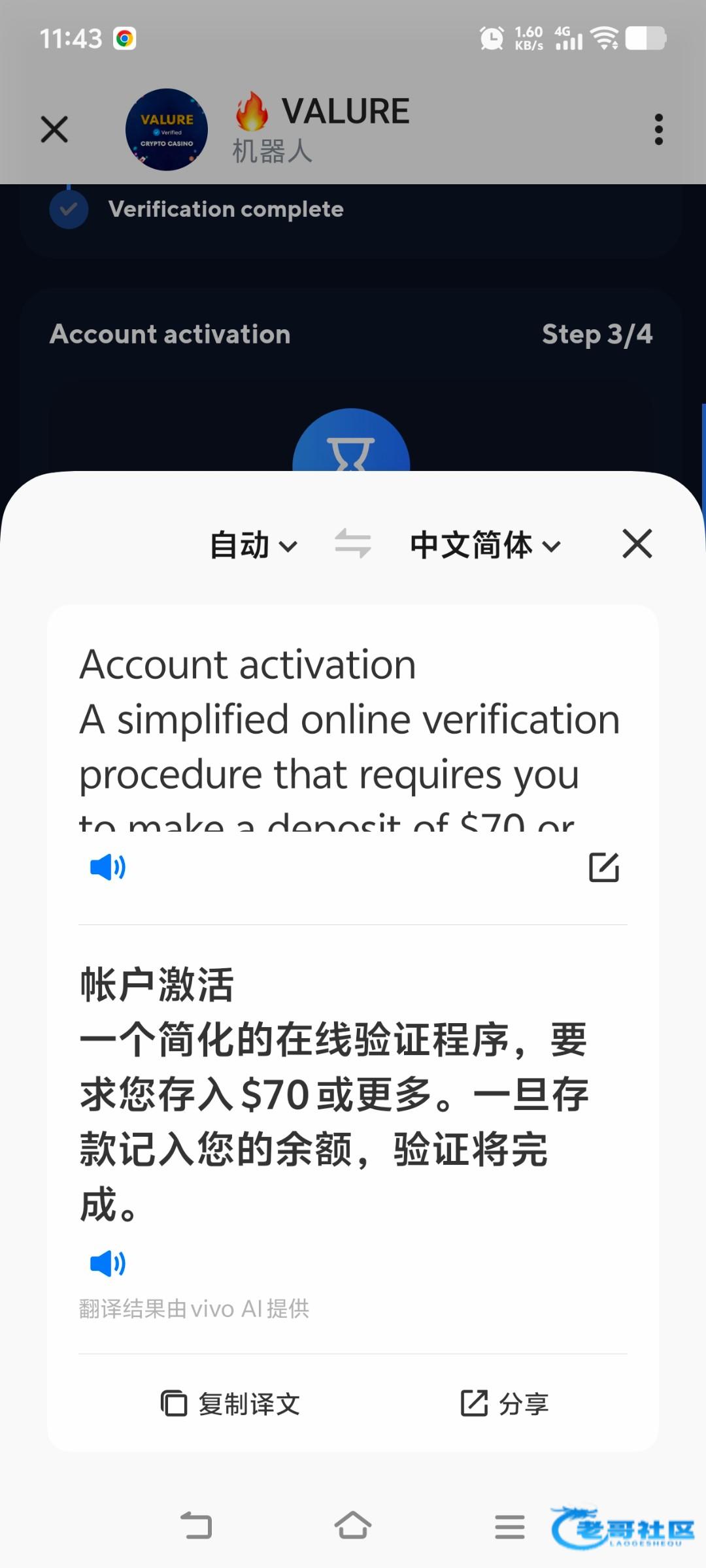Play audio of the English source text
Viewport: 706px width, 1568px height.
(x=108, y=868)
